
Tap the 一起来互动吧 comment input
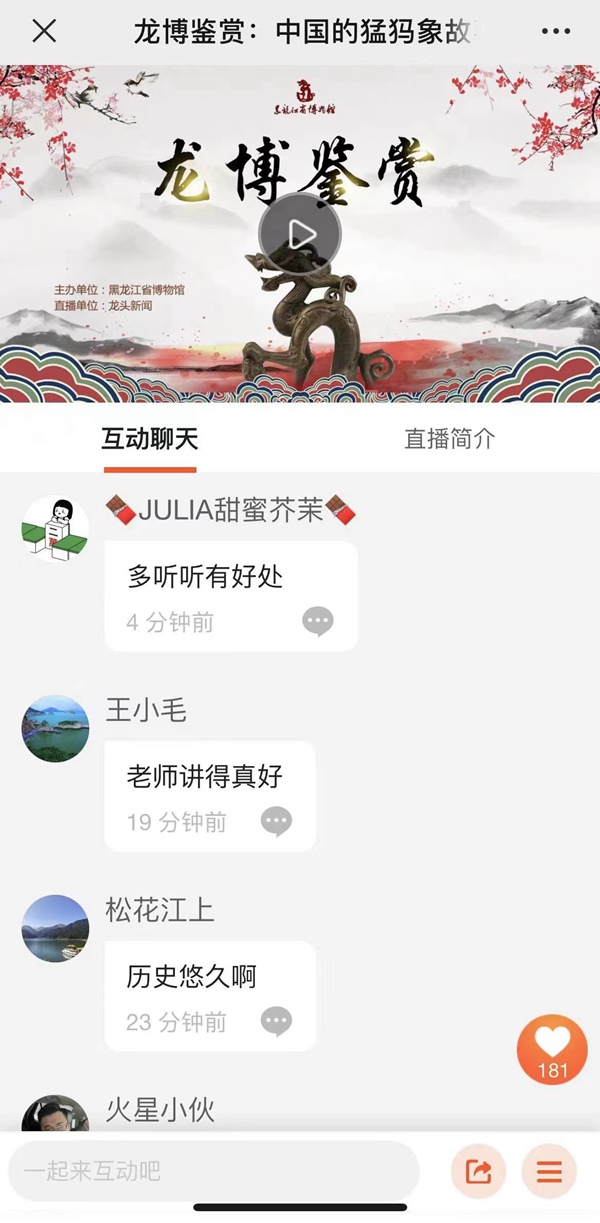coord(213,1171)
